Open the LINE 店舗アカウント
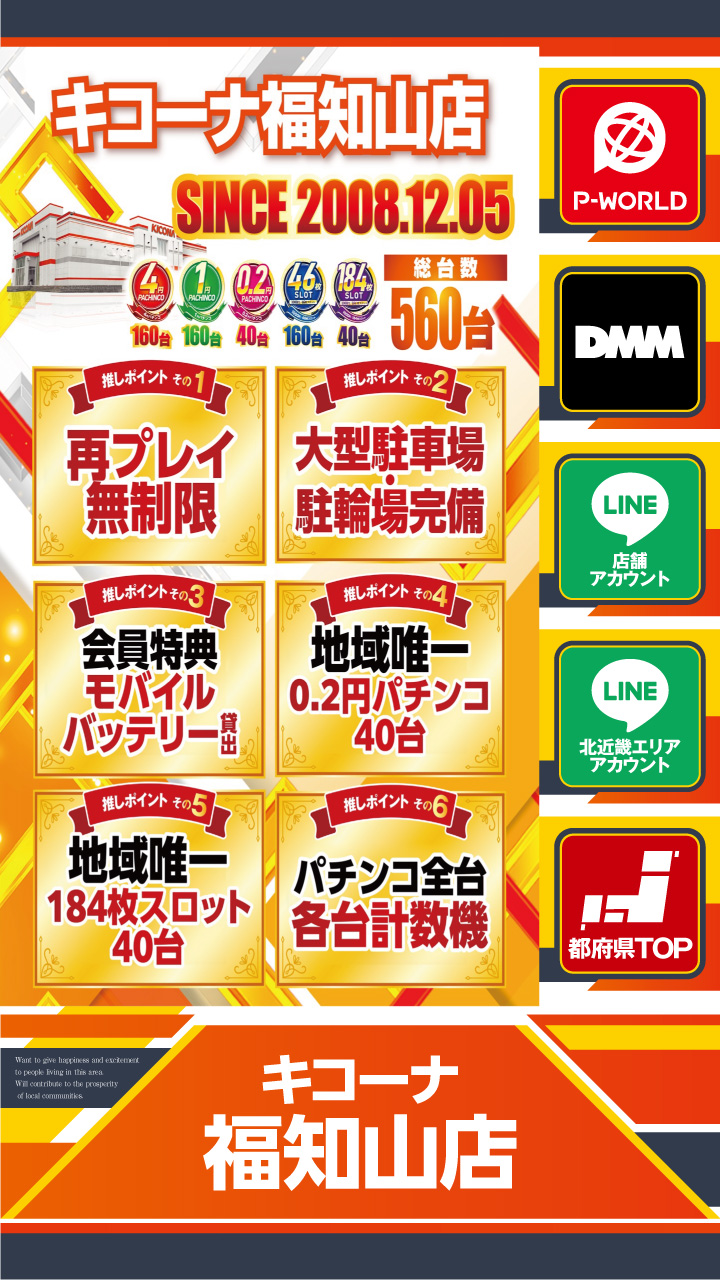Screen dimensions: 720x1280 [629, 528]
